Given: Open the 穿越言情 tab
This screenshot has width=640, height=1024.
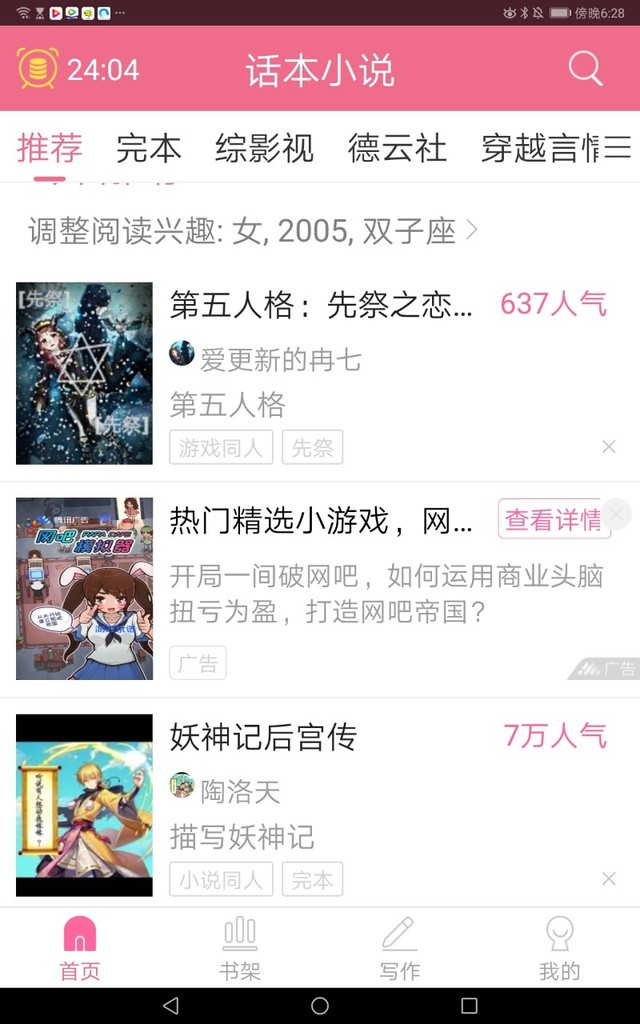Looking at the screenshot, I should (x=540, y=148).
